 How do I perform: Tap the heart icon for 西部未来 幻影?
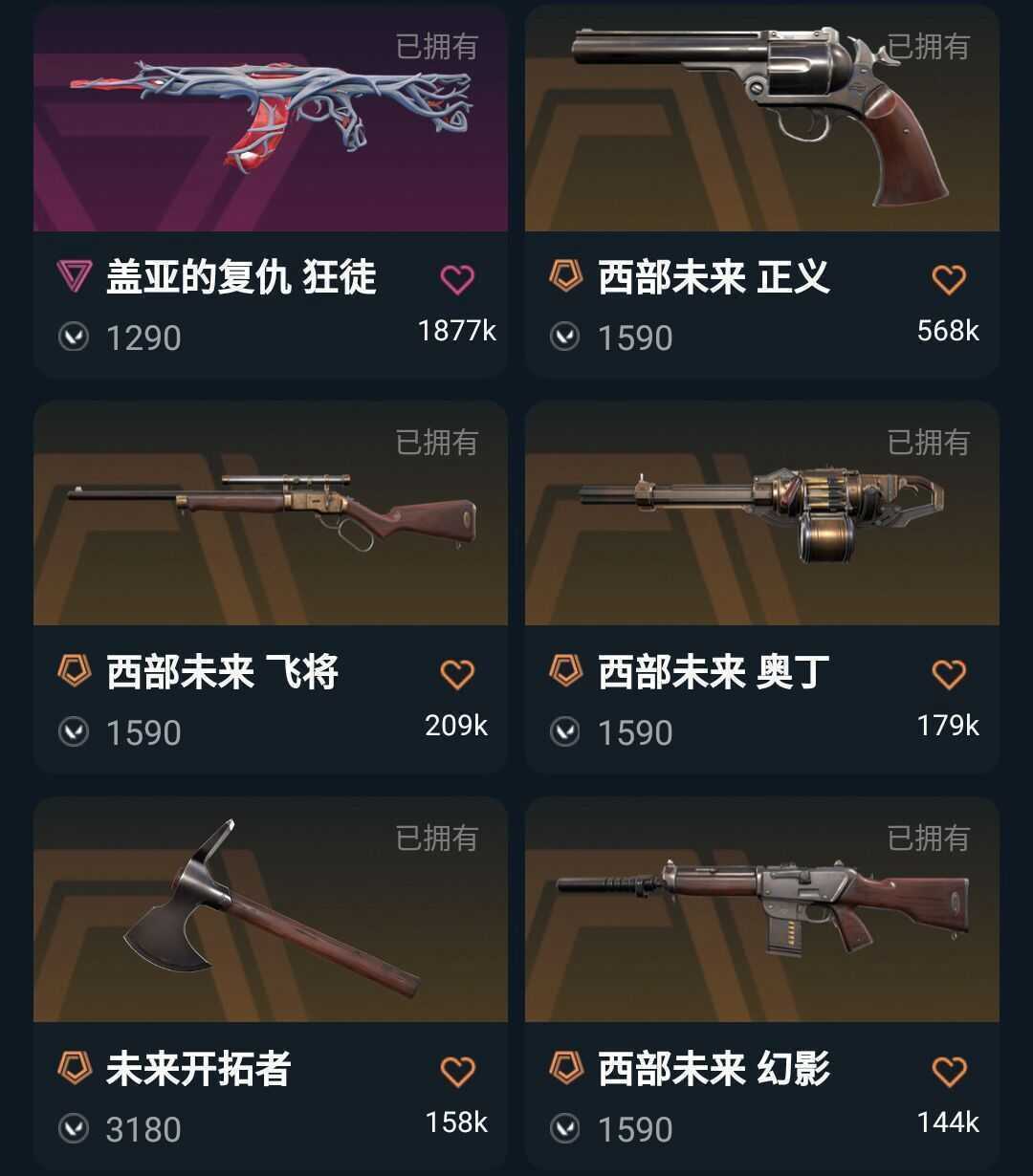point(948,1071)
